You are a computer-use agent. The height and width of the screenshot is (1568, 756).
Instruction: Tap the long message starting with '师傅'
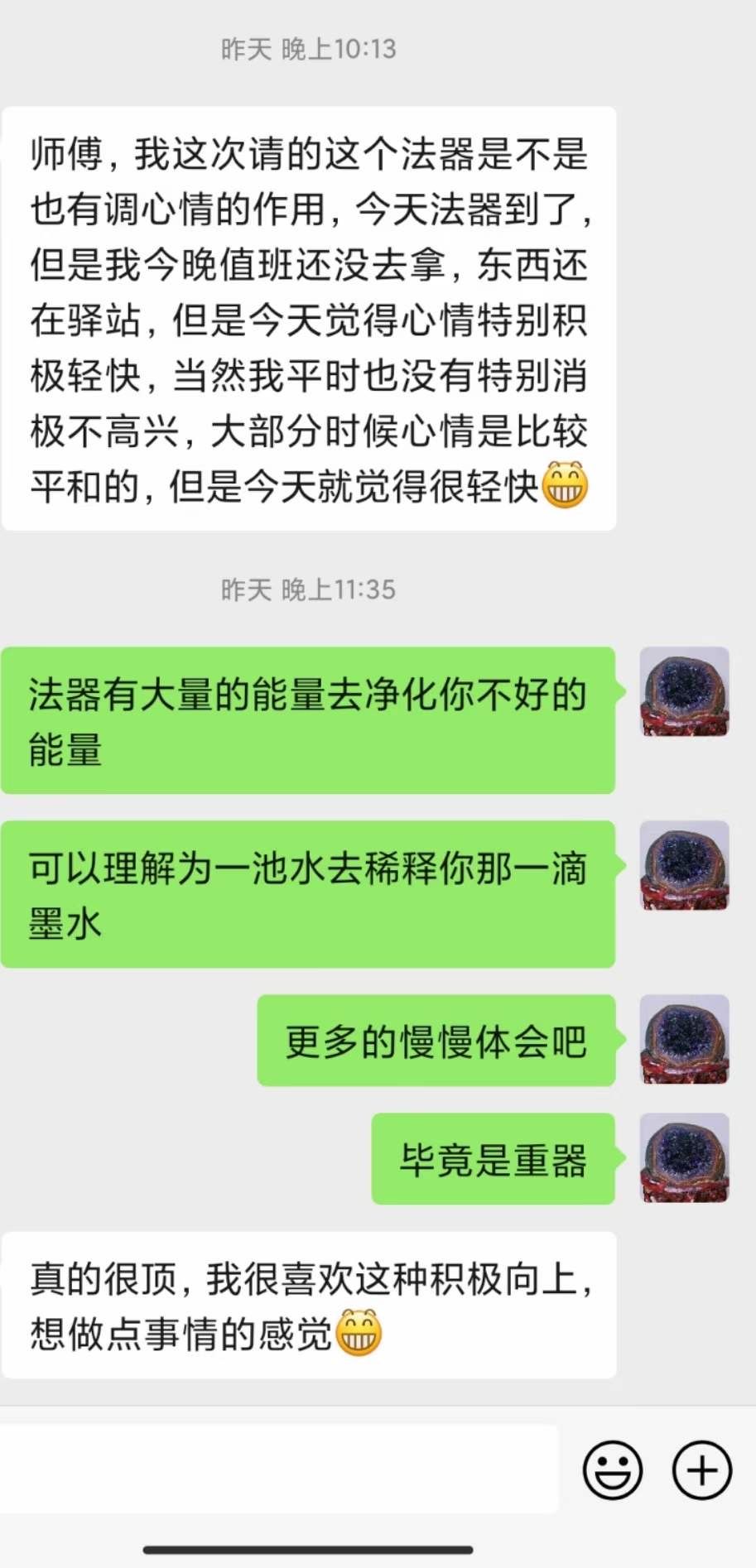(x=309, y=315)
